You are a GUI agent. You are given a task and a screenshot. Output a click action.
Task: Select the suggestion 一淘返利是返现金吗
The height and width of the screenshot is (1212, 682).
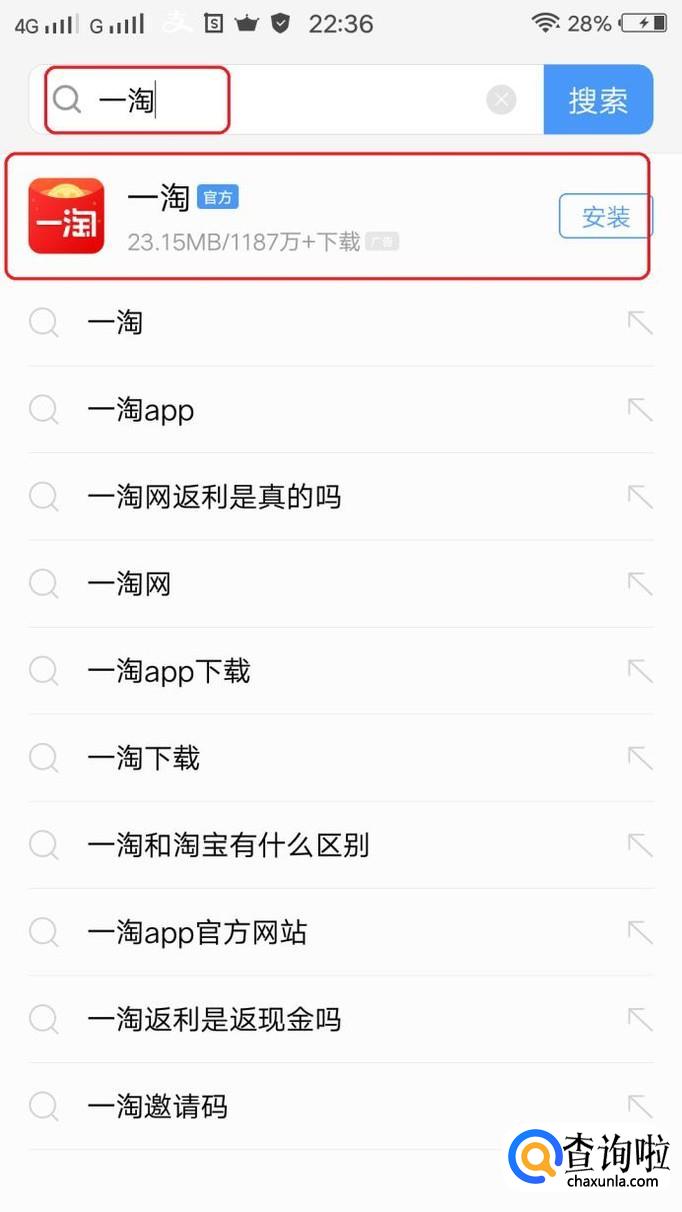[x=341, y=1019]
